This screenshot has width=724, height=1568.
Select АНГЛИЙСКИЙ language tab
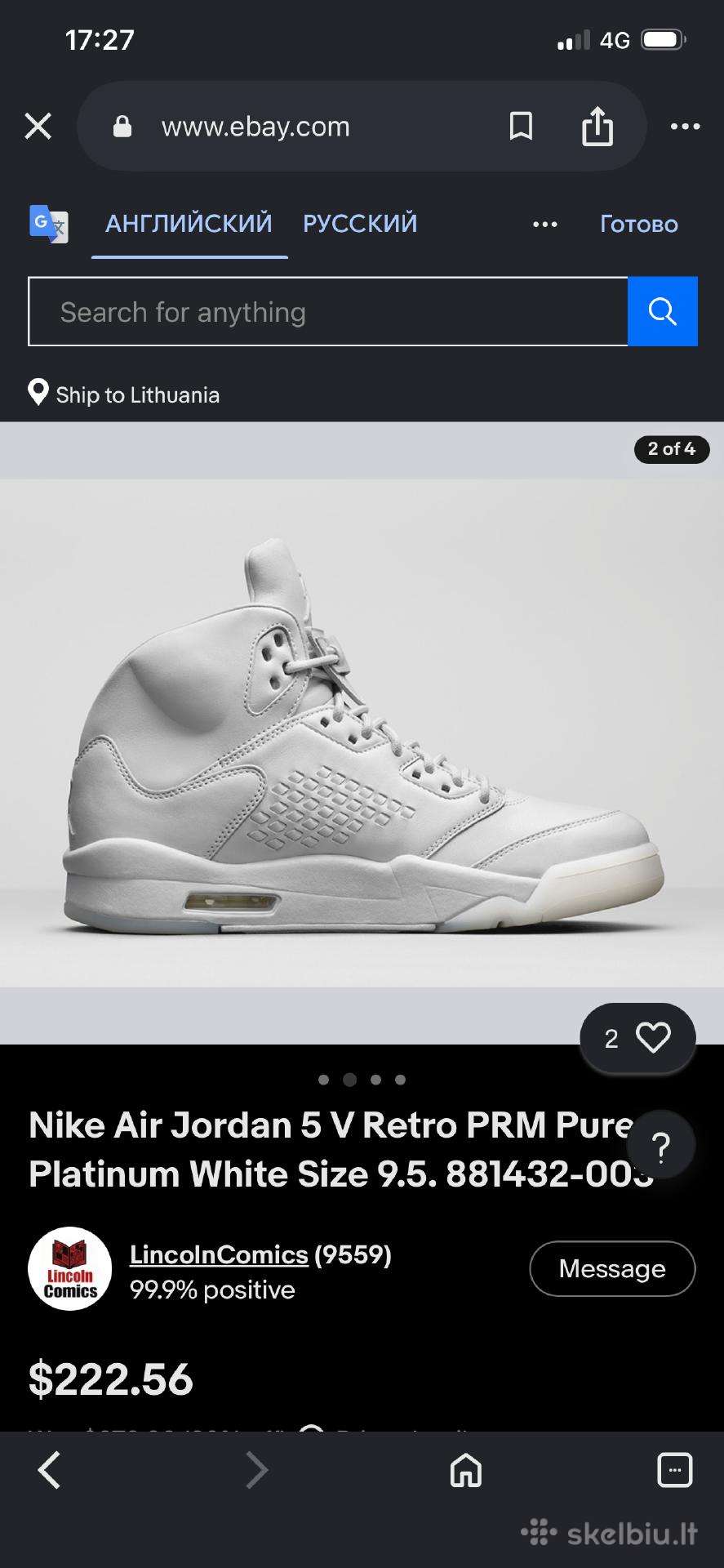click(189, 224)
